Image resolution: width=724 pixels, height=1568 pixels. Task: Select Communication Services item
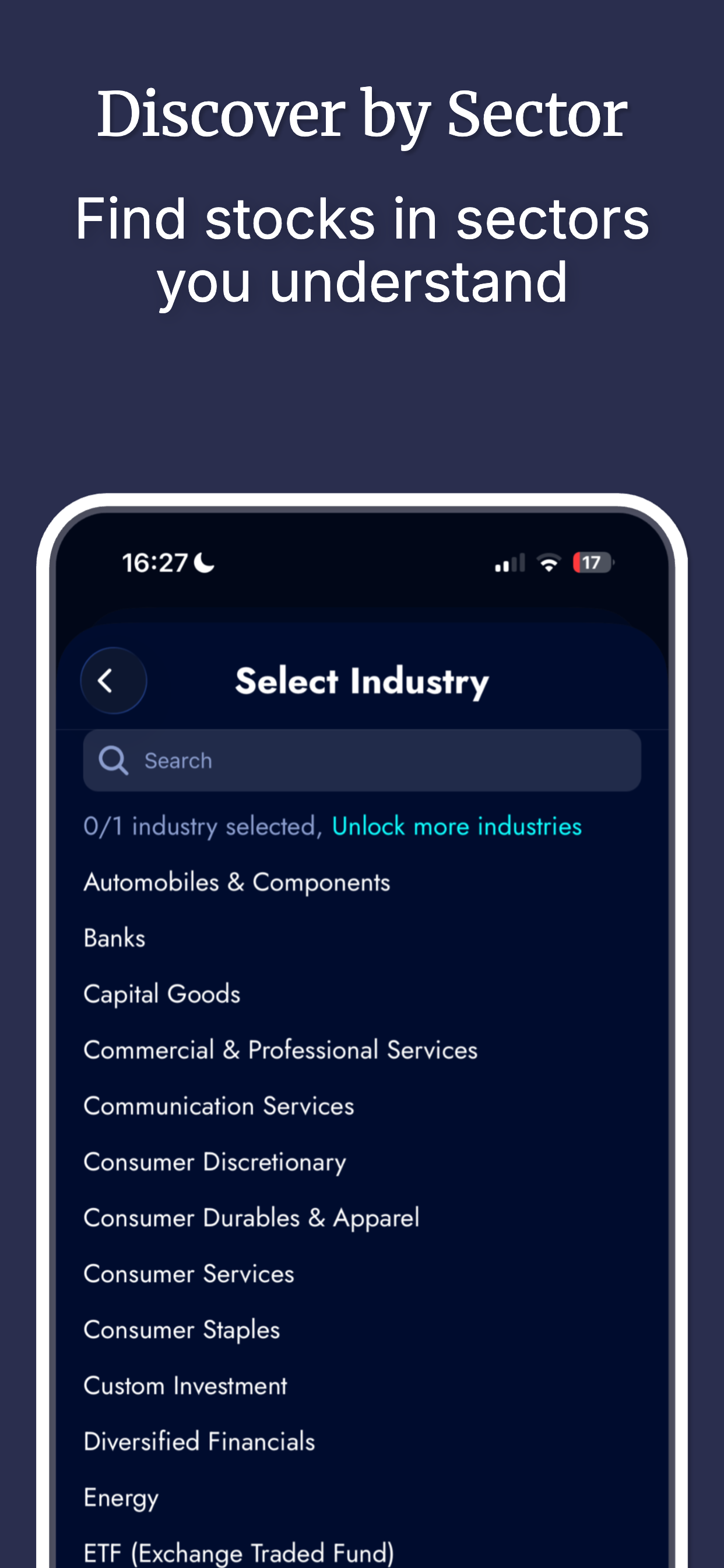tap(219, 1106)
